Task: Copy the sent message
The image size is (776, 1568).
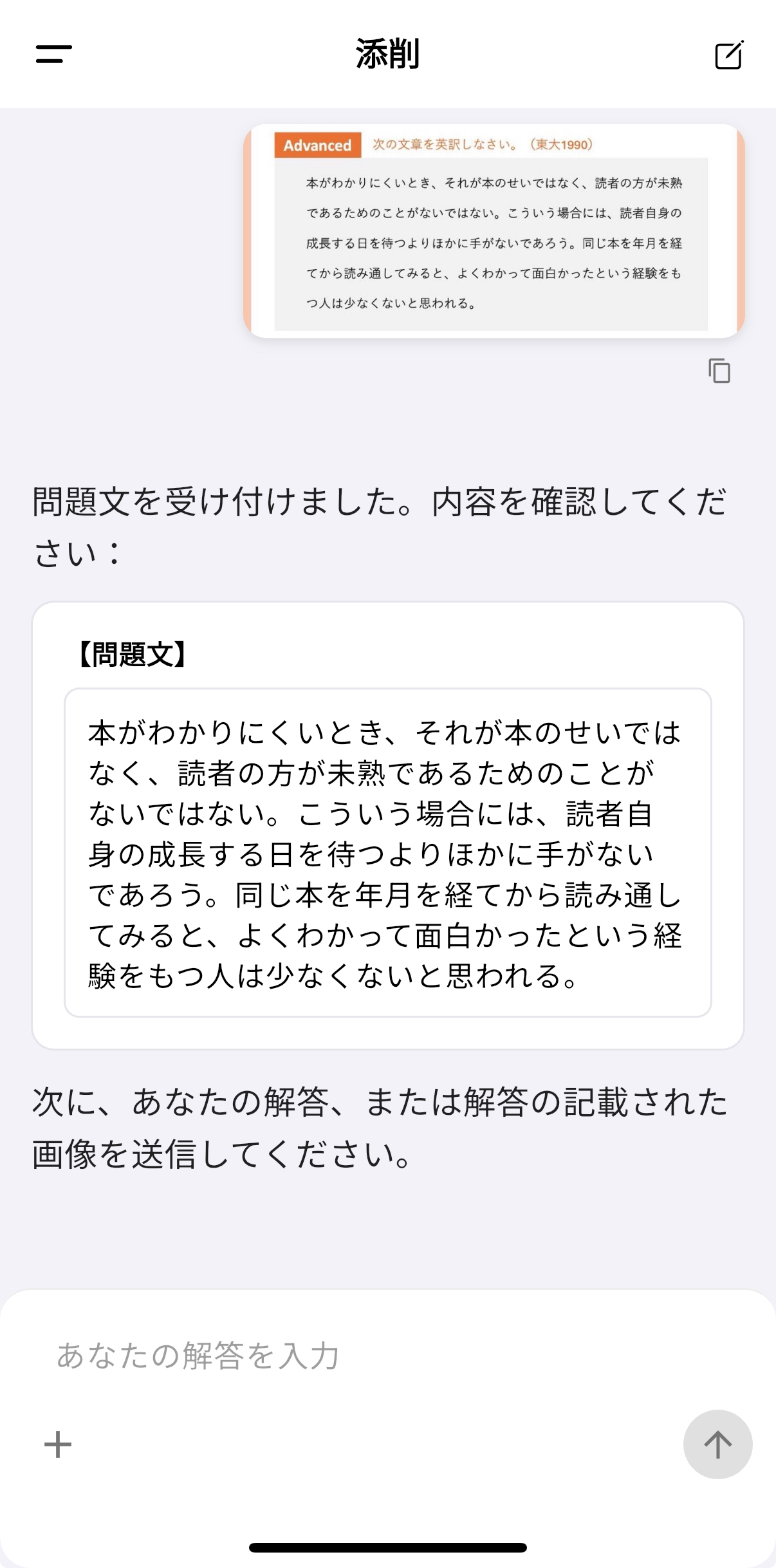Action: pos(719,371)
